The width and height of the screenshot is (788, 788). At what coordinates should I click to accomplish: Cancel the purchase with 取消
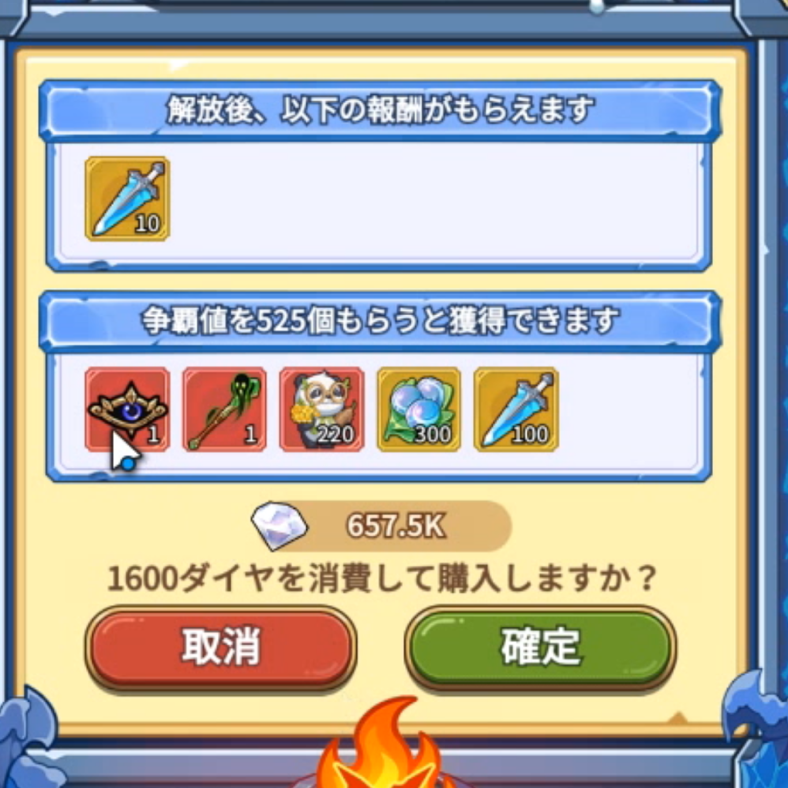pyautogui.click(x=220, y=647)
